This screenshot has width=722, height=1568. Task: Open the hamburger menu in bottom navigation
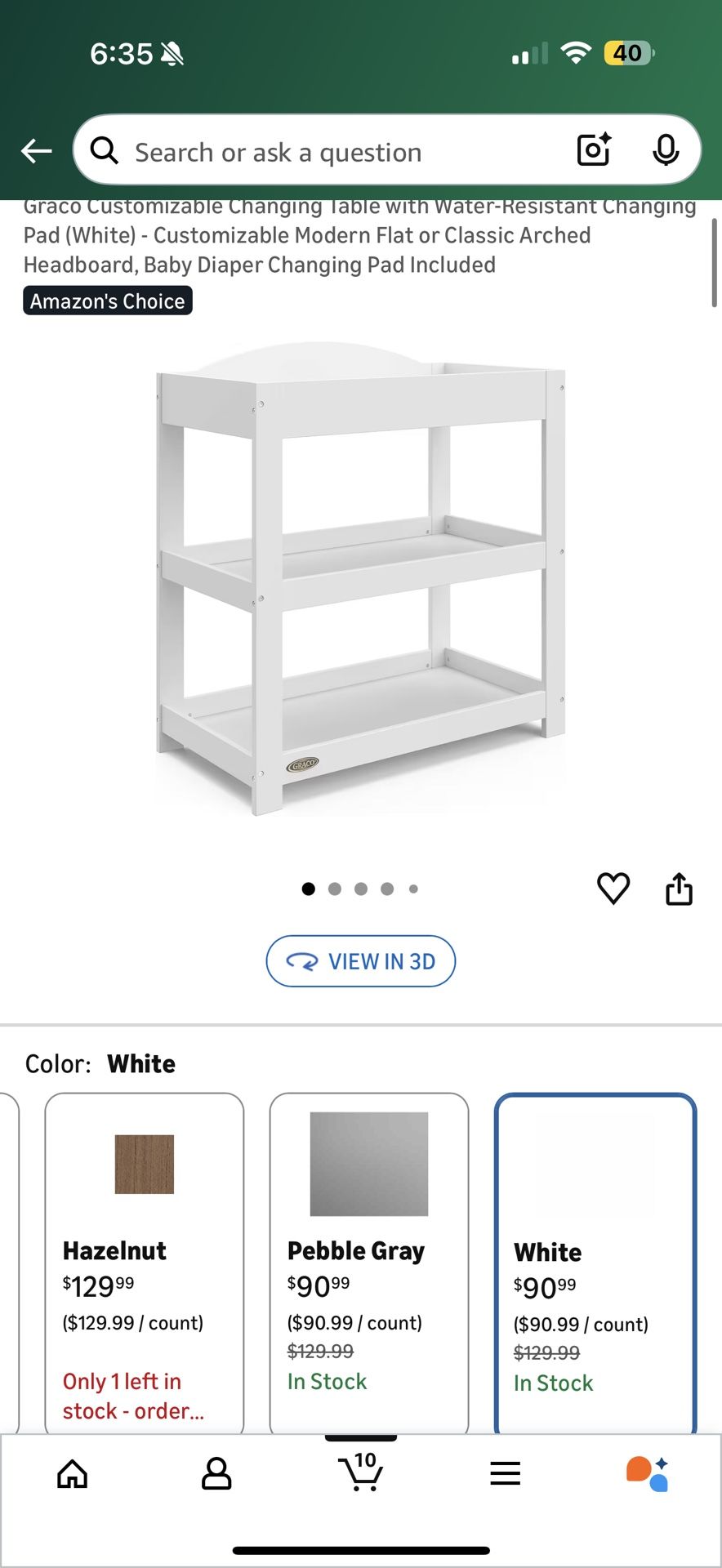(505, 1473)
